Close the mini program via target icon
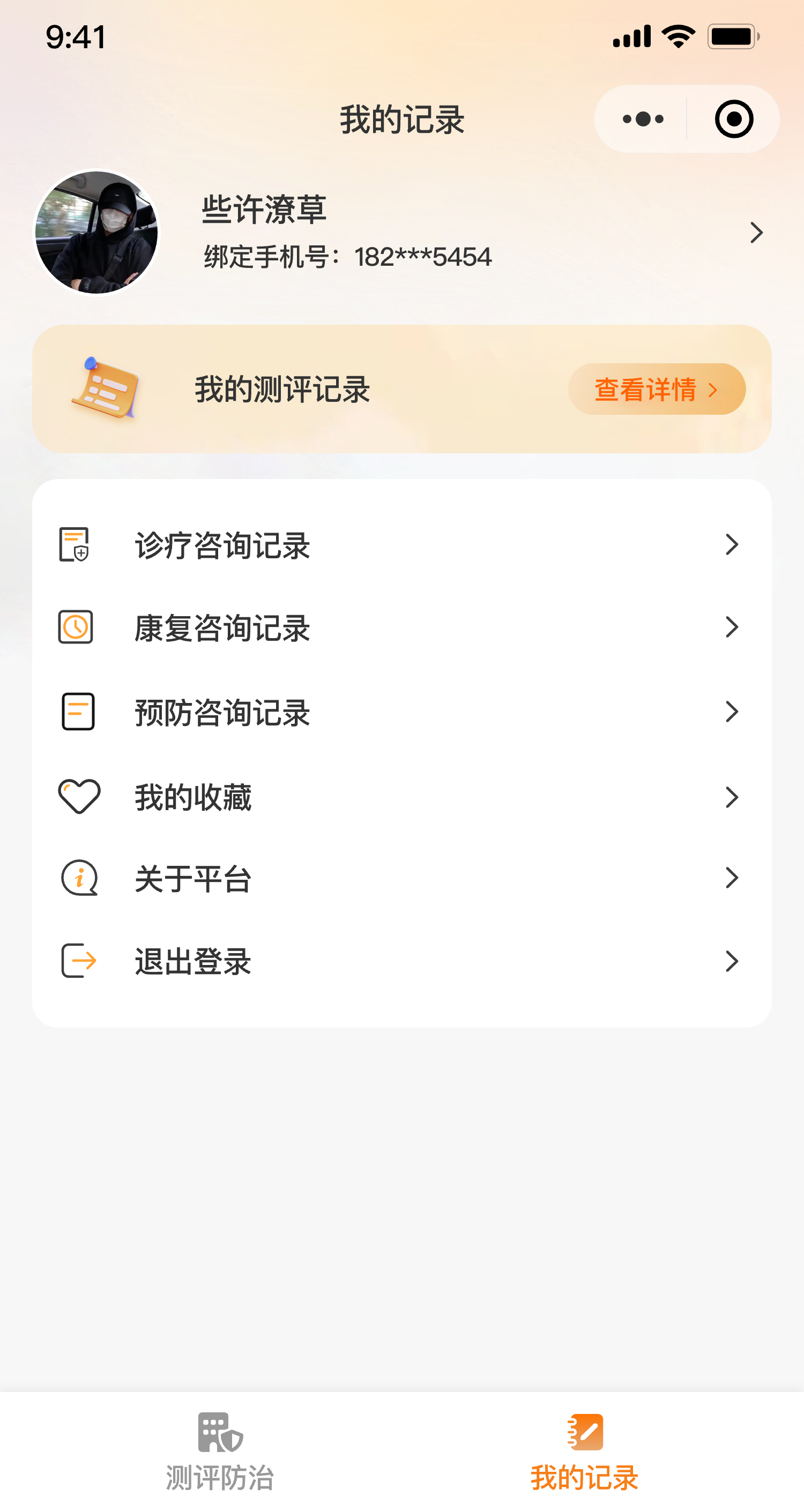The width and height of the screenshot is (804, 1512). click(733, 119)
